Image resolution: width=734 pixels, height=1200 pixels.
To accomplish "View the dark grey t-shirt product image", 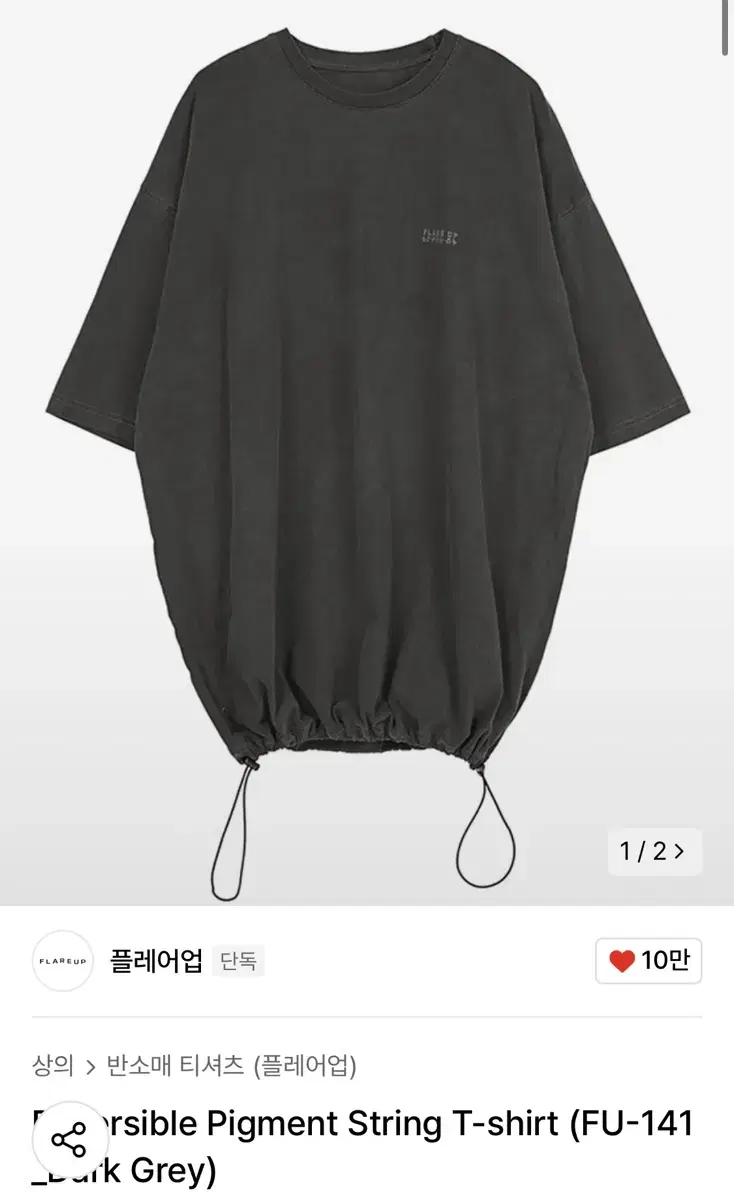I will point(367,453).
